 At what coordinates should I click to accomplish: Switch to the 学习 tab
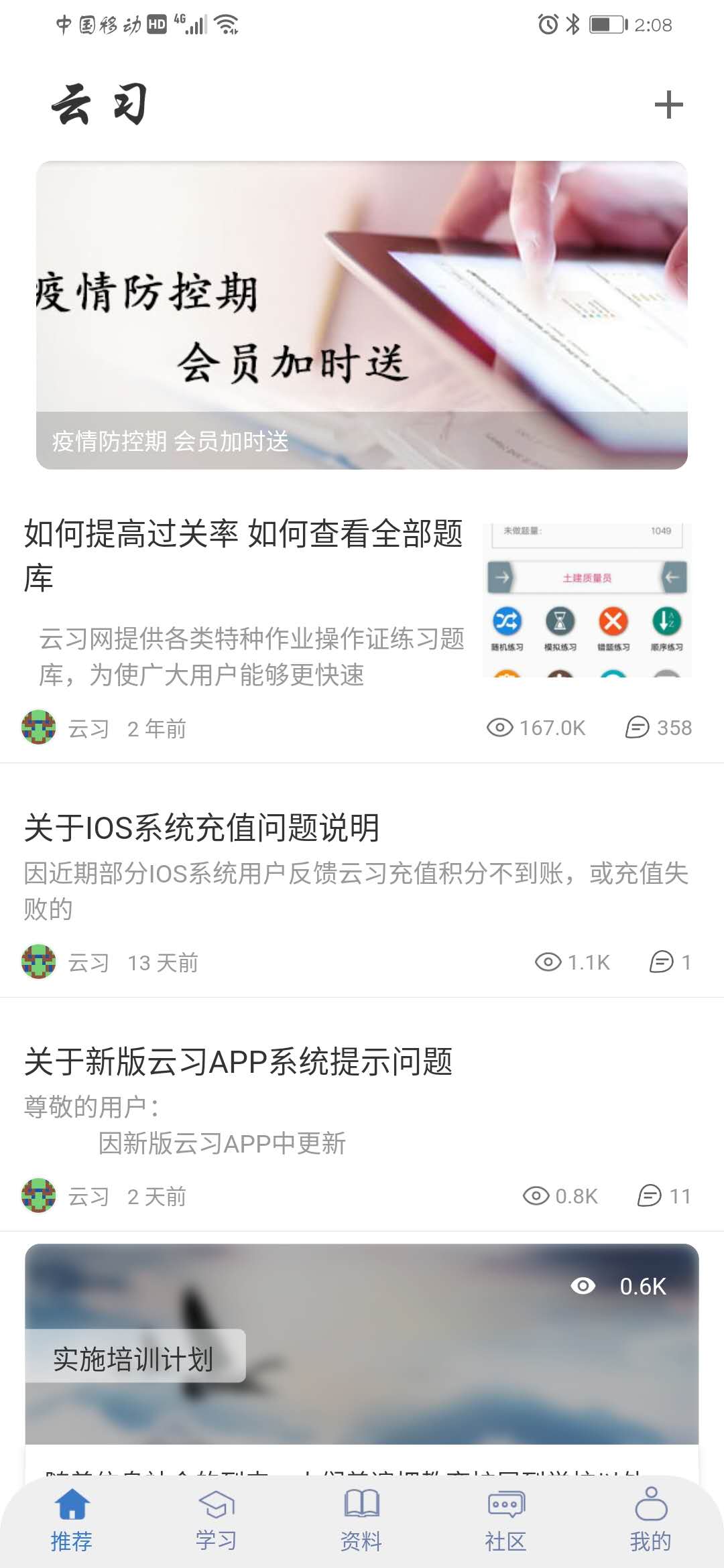click(217, 1514)
